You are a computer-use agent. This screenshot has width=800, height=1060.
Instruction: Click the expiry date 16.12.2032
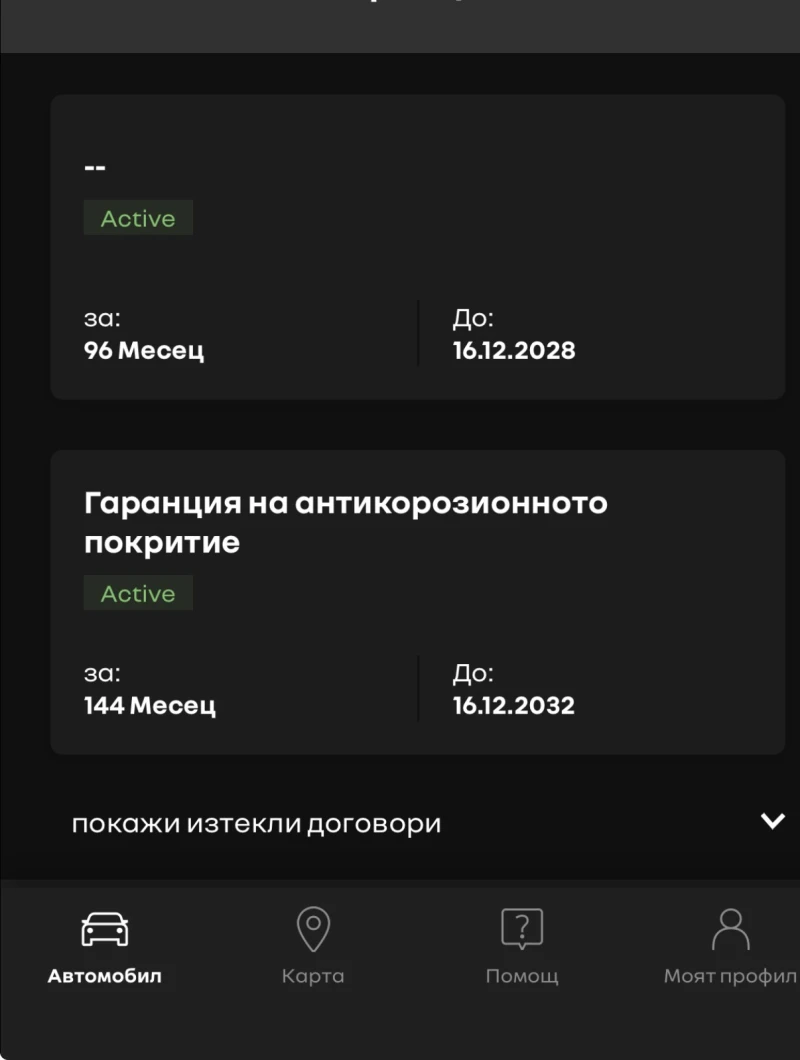512,704
